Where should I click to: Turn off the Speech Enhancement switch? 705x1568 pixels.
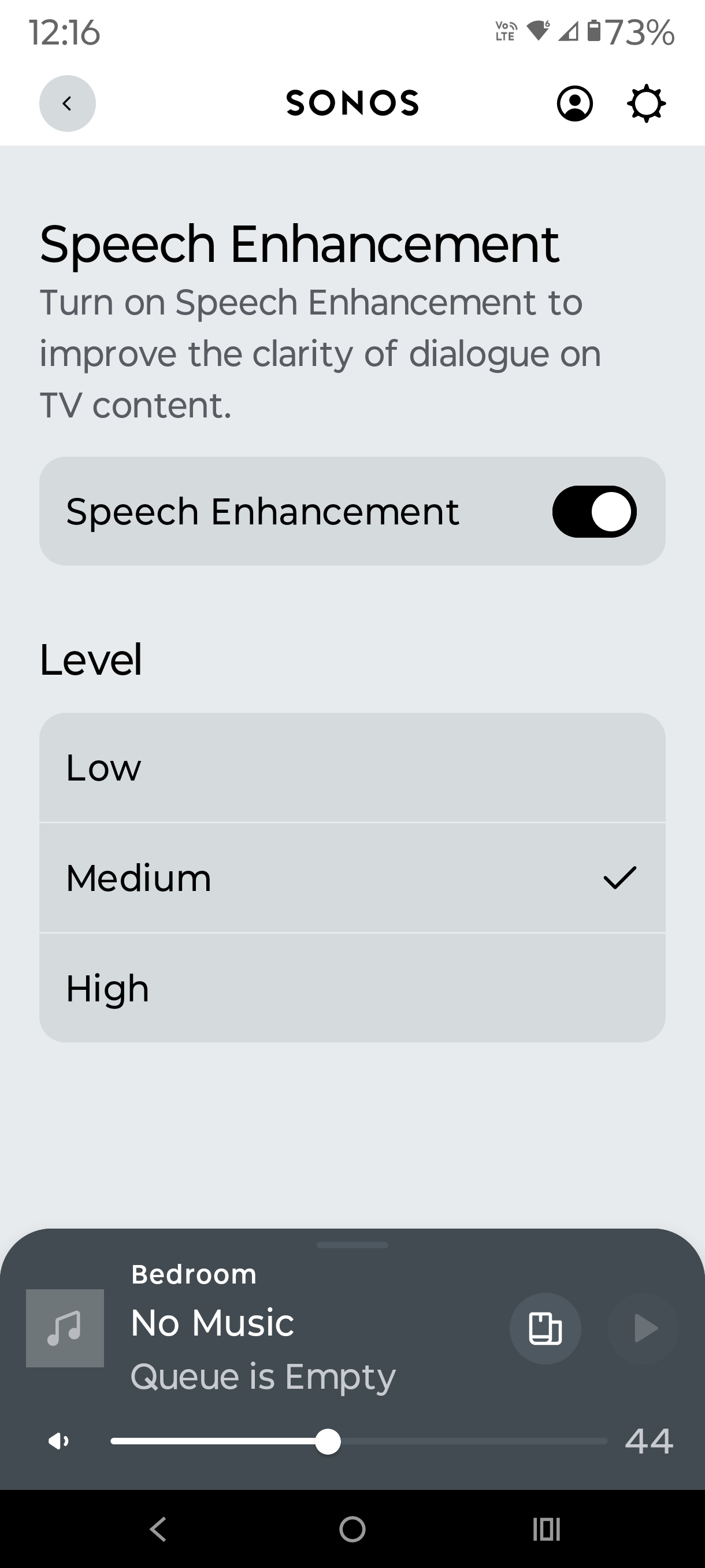point(593,511)
